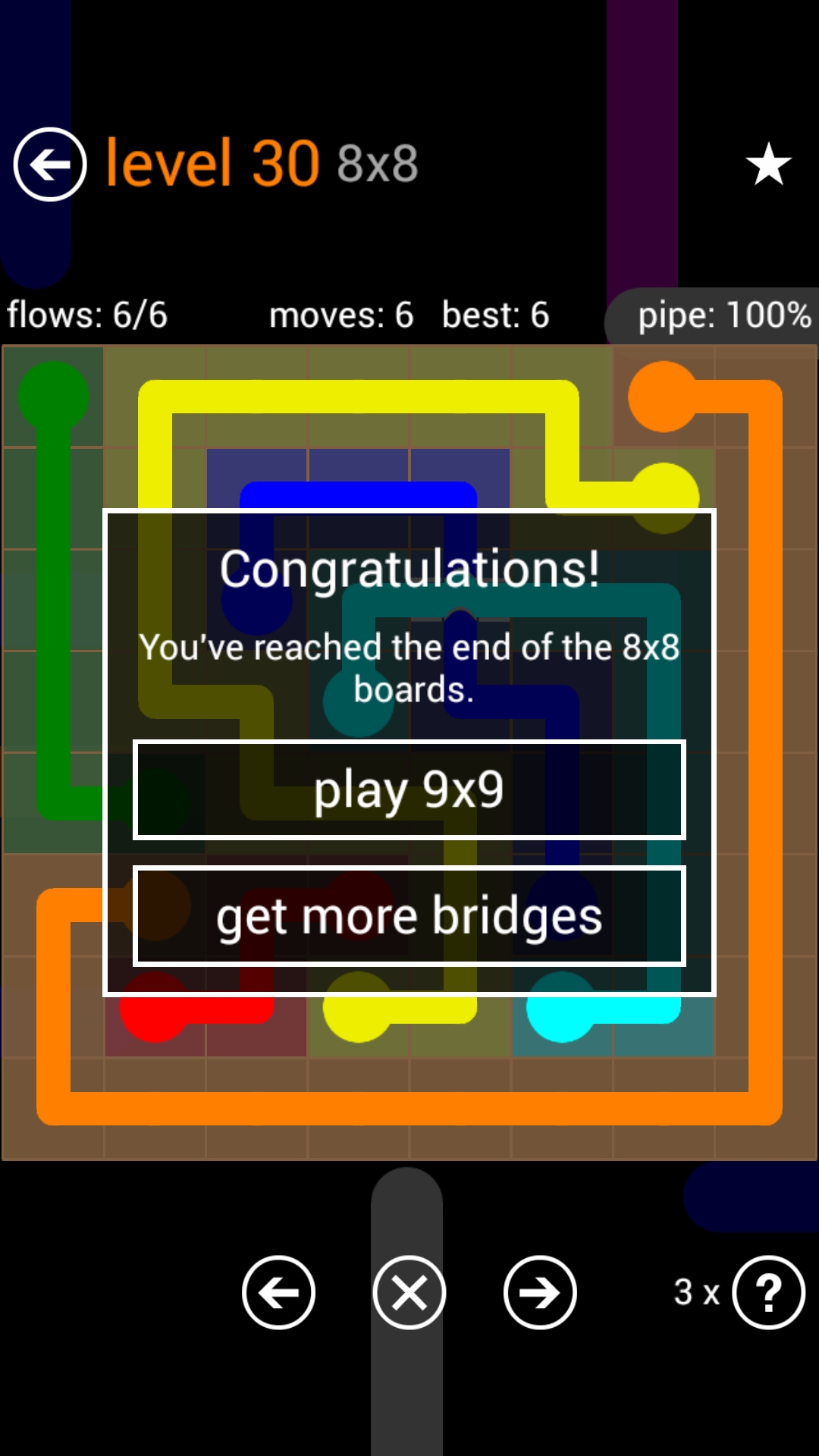Tap the star icon beside the level title

768,164
